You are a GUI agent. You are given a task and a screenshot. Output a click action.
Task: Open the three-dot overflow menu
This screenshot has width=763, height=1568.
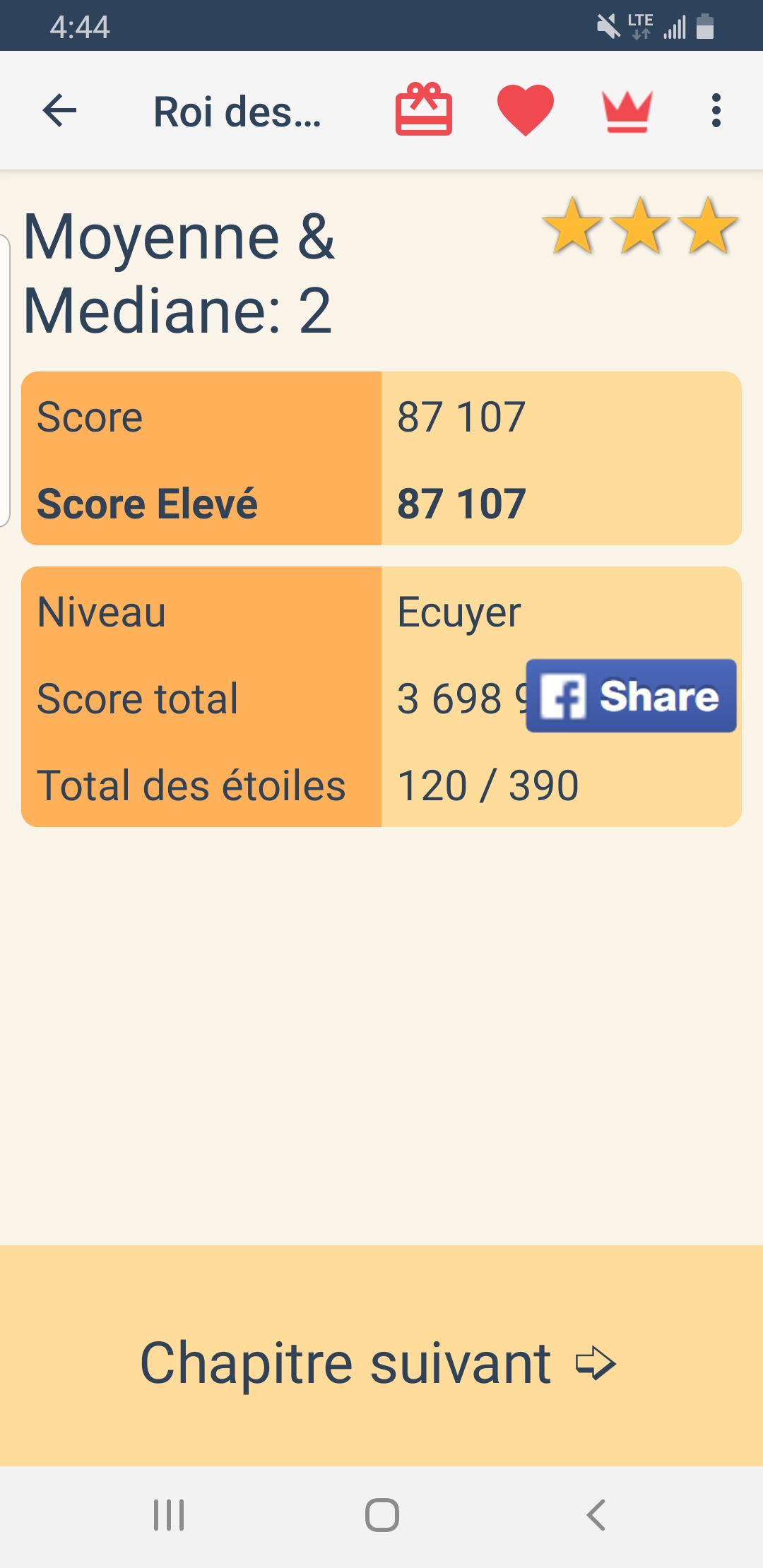coord(716,111)
